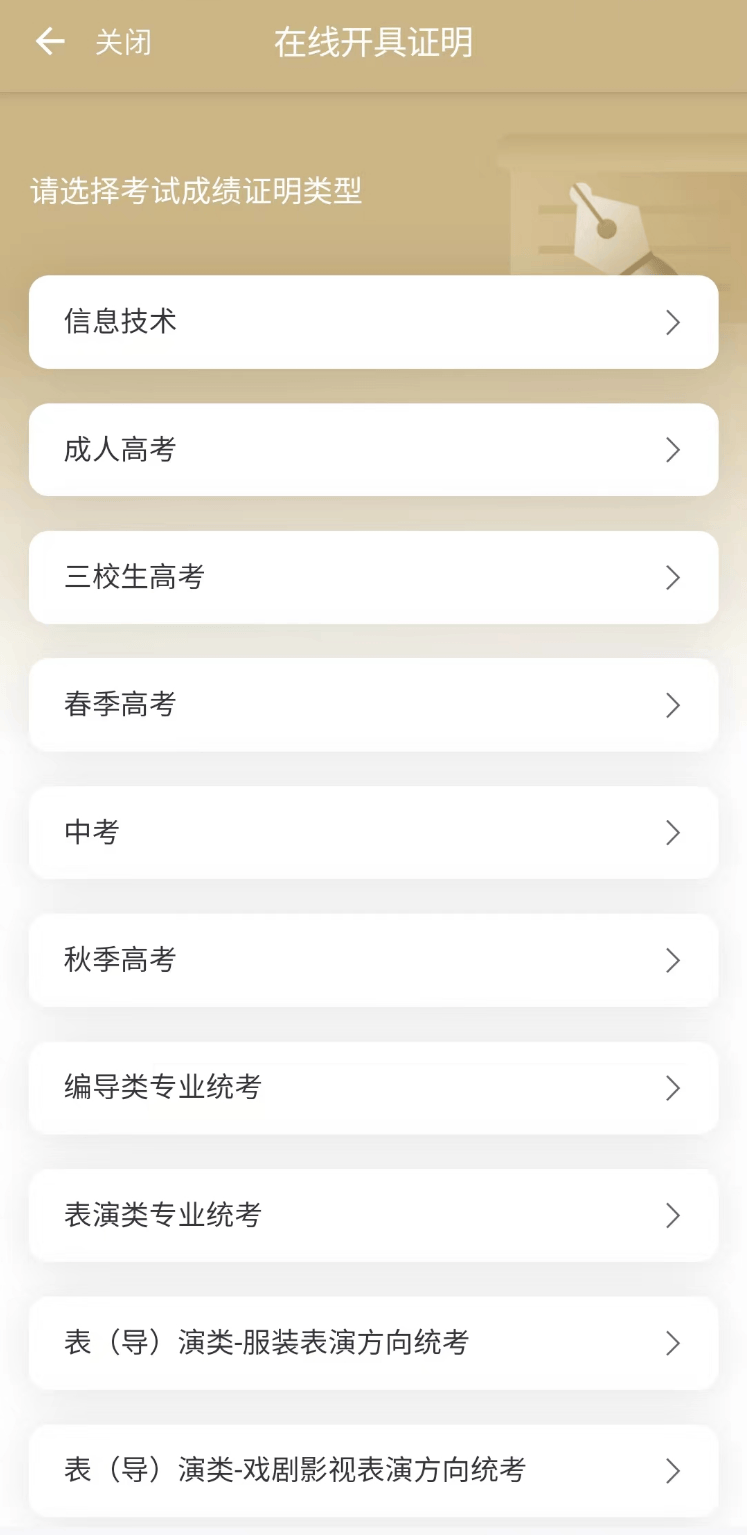This screenshot has height=1535, width=747.
Task: Open the 春季高考 entry
Action: [373, 705]
